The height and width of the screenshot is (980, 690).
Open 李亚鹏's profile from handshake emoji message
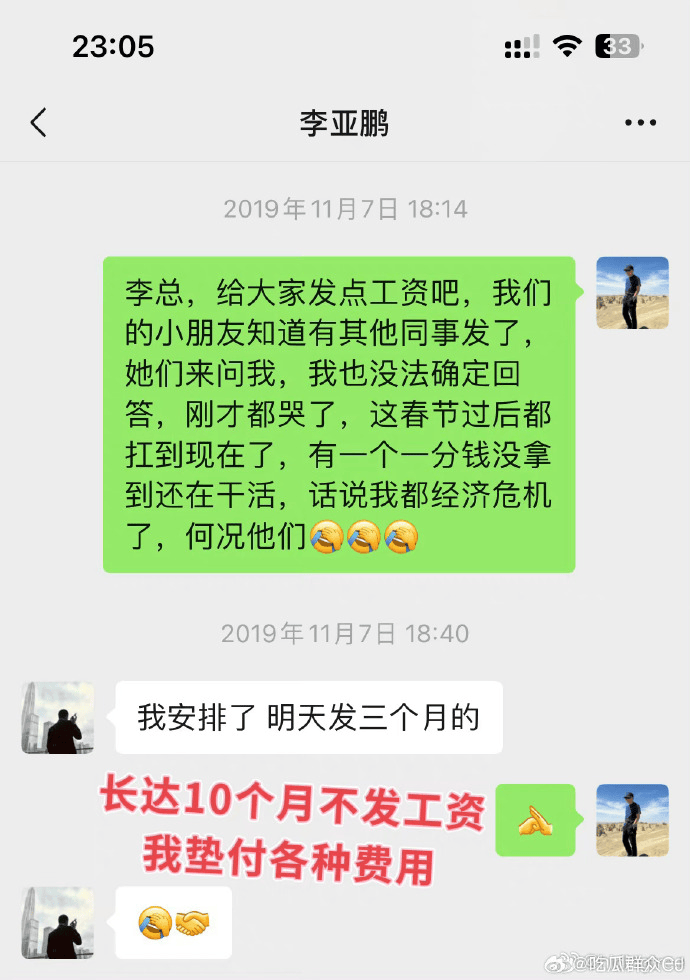click(x=57, y=922)
